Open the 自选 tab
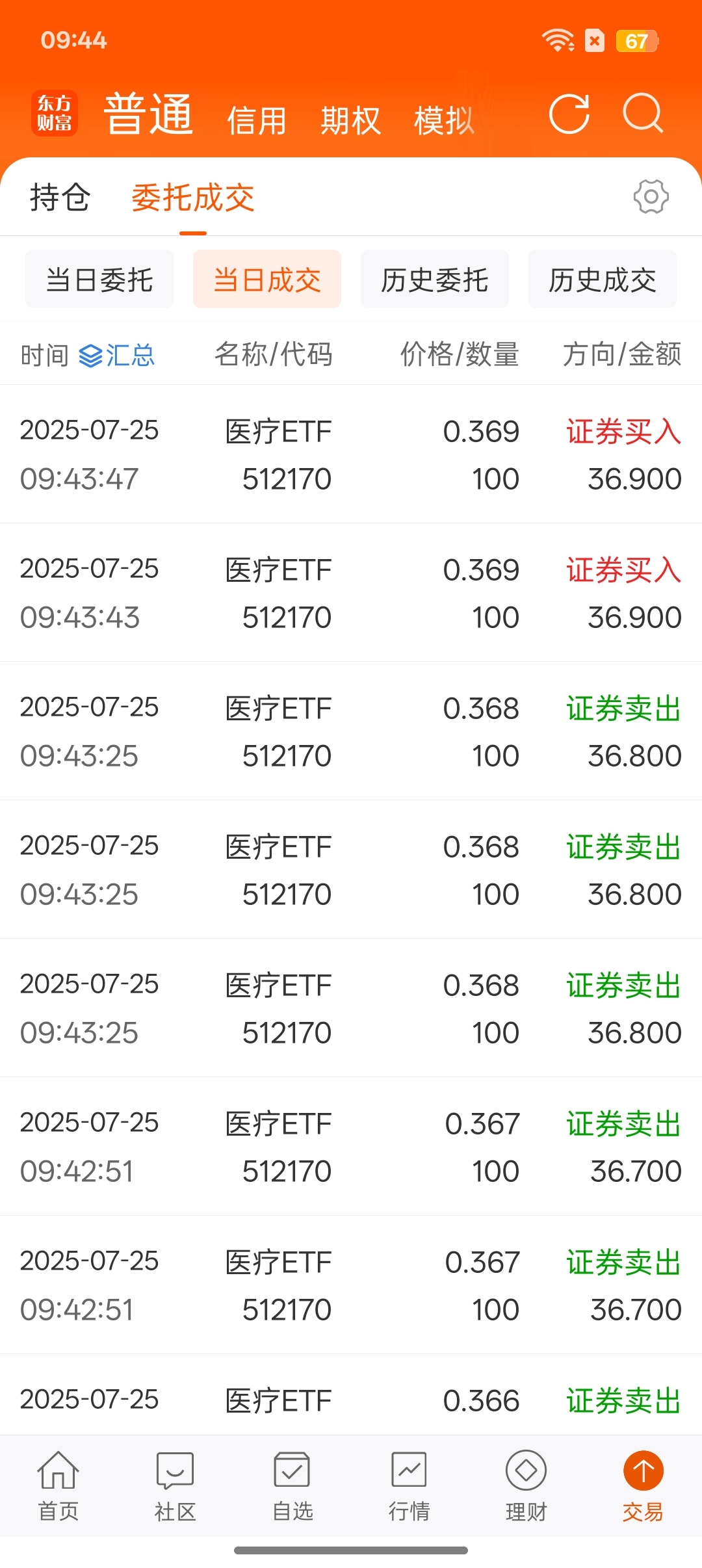 tap(292, 1487)
